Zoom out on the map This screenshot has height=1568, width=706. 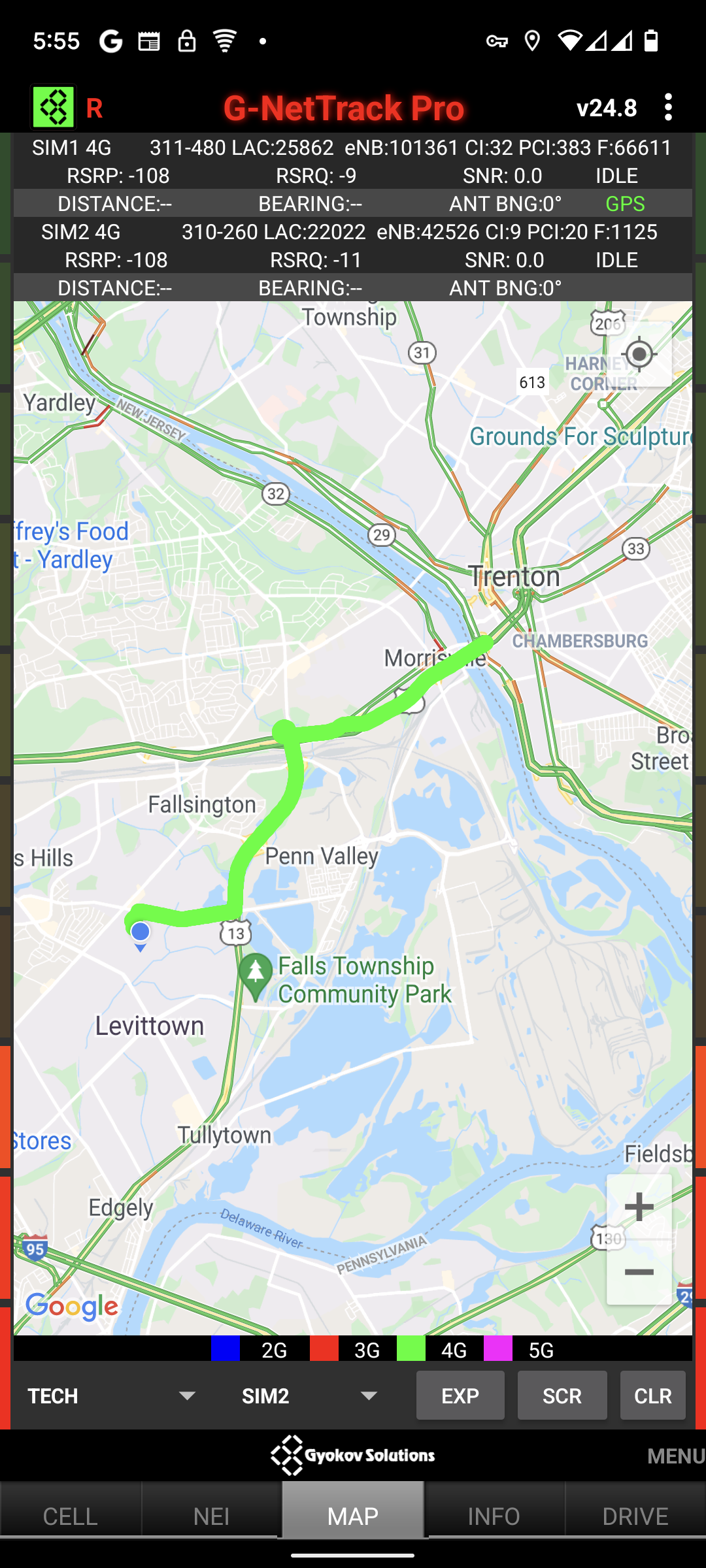point(639,1272)
